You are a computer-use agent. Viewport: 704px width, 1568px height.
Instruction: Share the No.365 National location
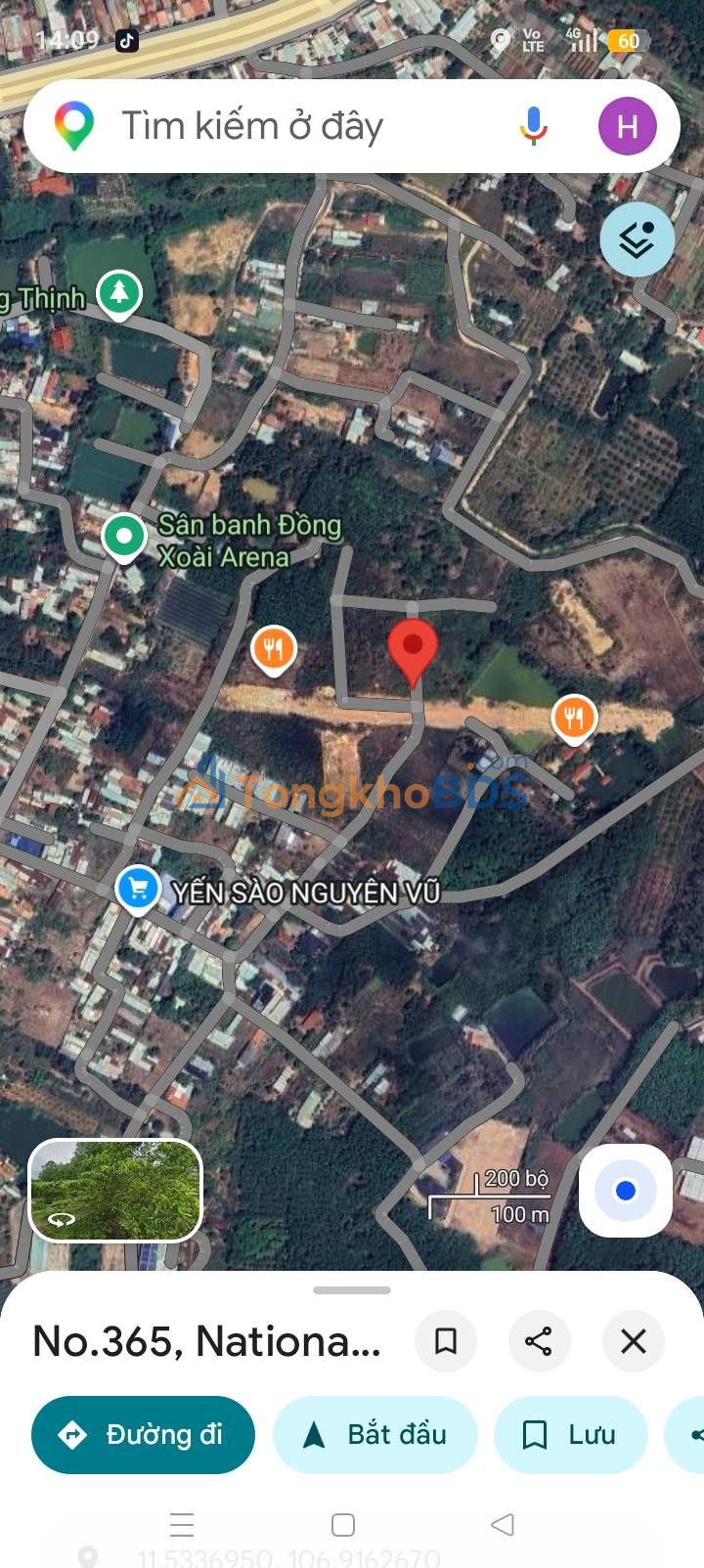539,1341
